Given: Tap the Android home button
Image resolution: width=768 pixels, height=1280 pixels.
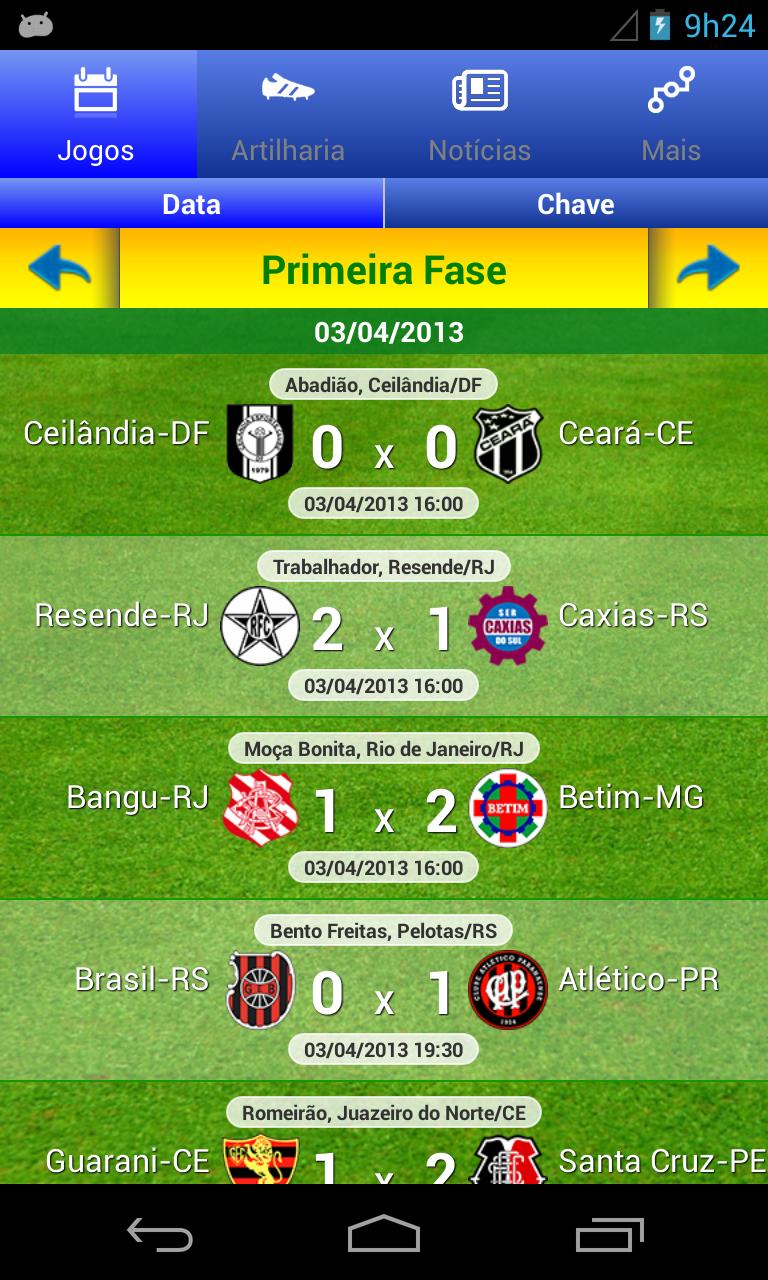Looking at the screenshot, I should [x=384, y=1237].
